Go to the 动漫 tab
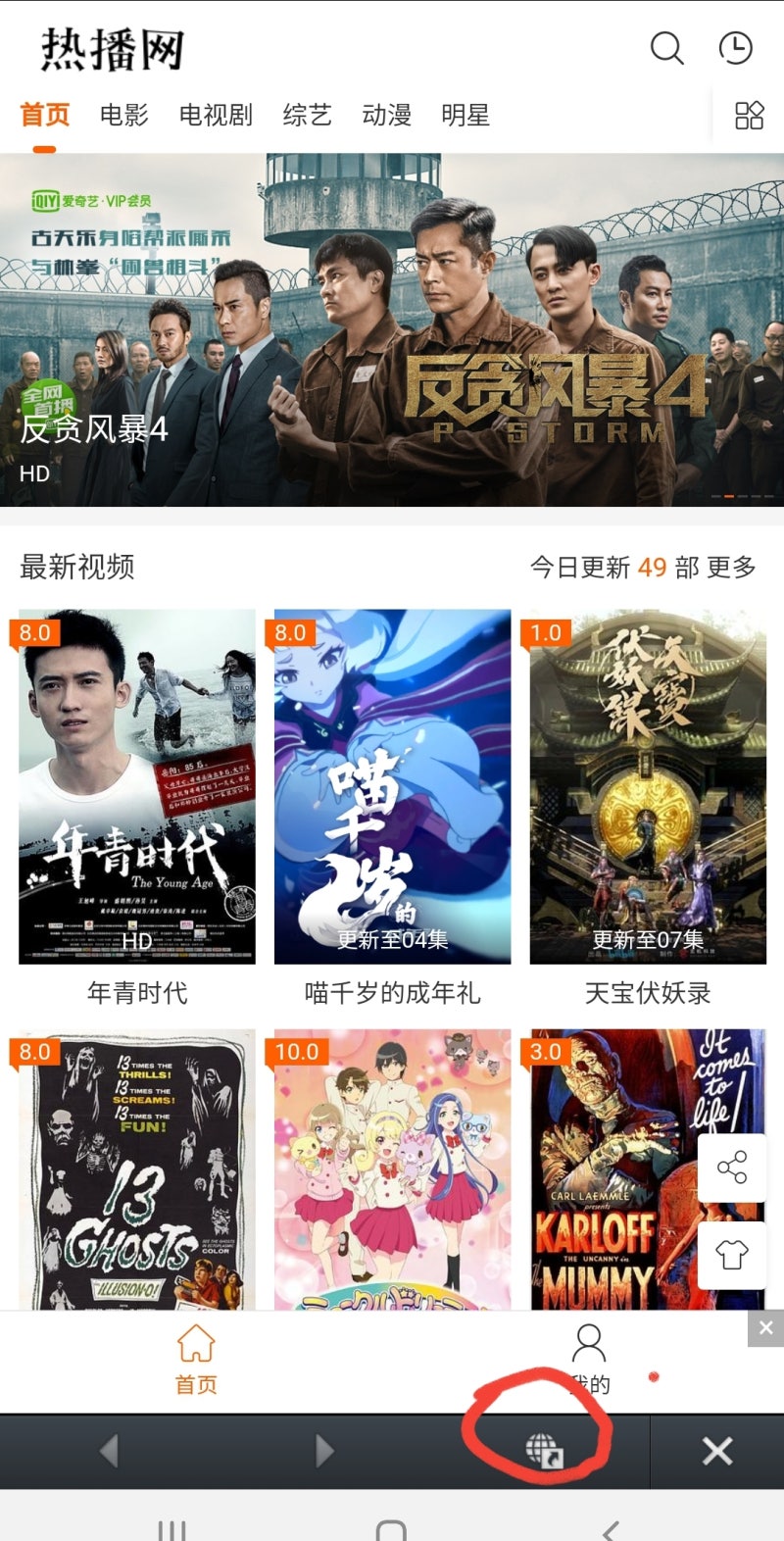Screen dimensions: 784x1541 pyautogui.click(x=386, y=116)
